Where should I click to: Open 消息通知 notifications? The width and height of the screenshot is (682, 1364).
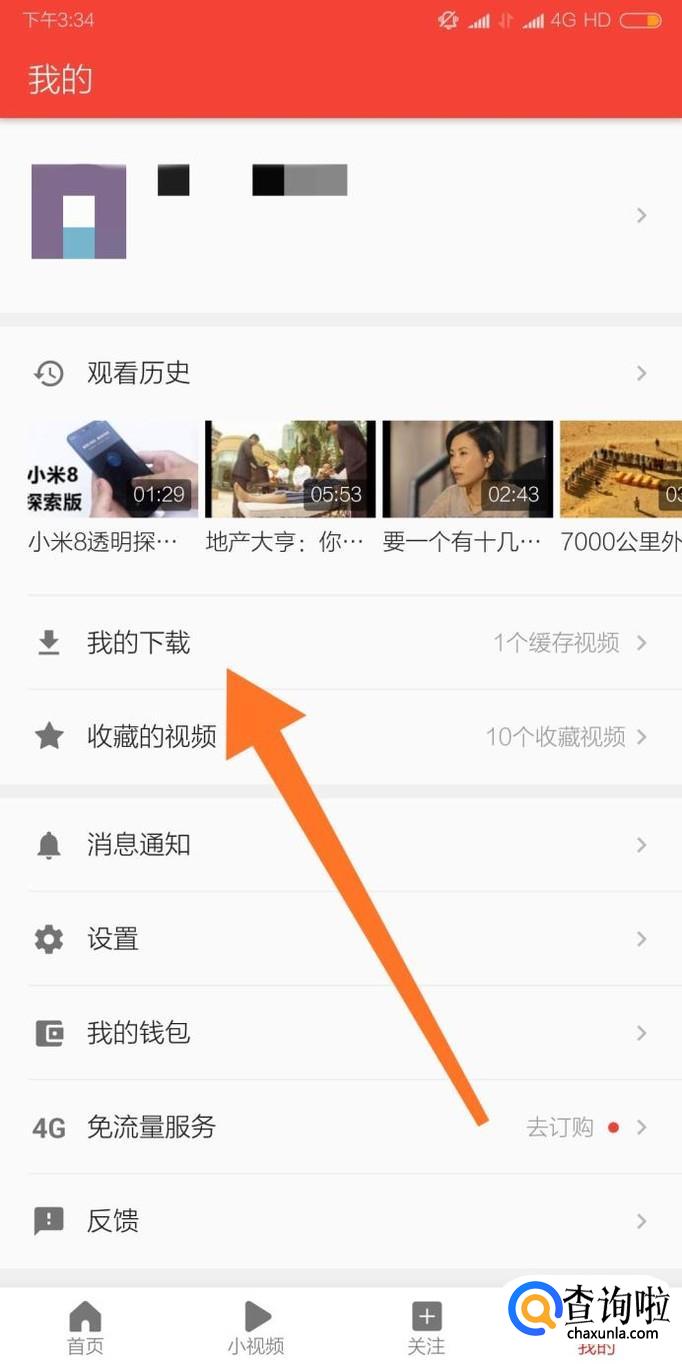pos(340,845)
